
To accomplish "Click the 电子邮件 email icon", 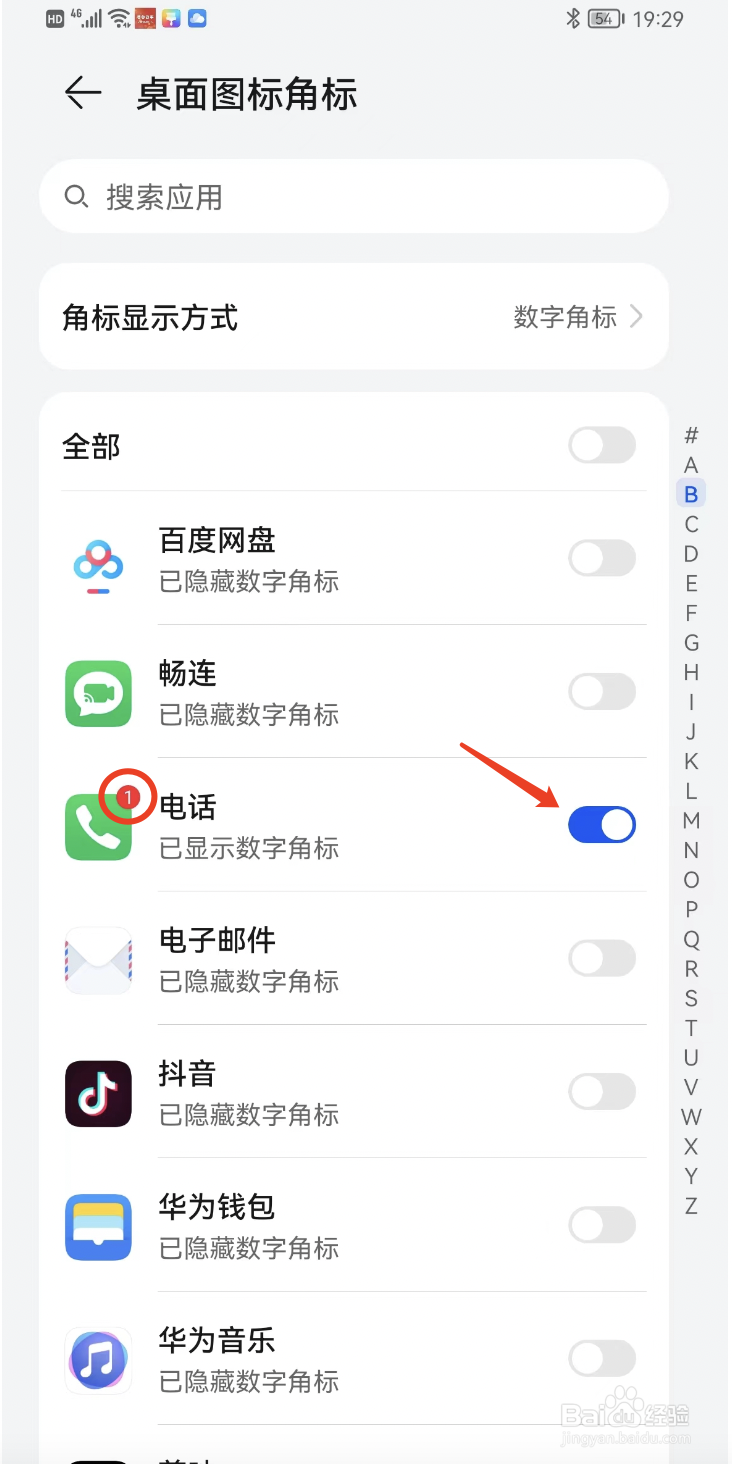I will click(97, 960).
